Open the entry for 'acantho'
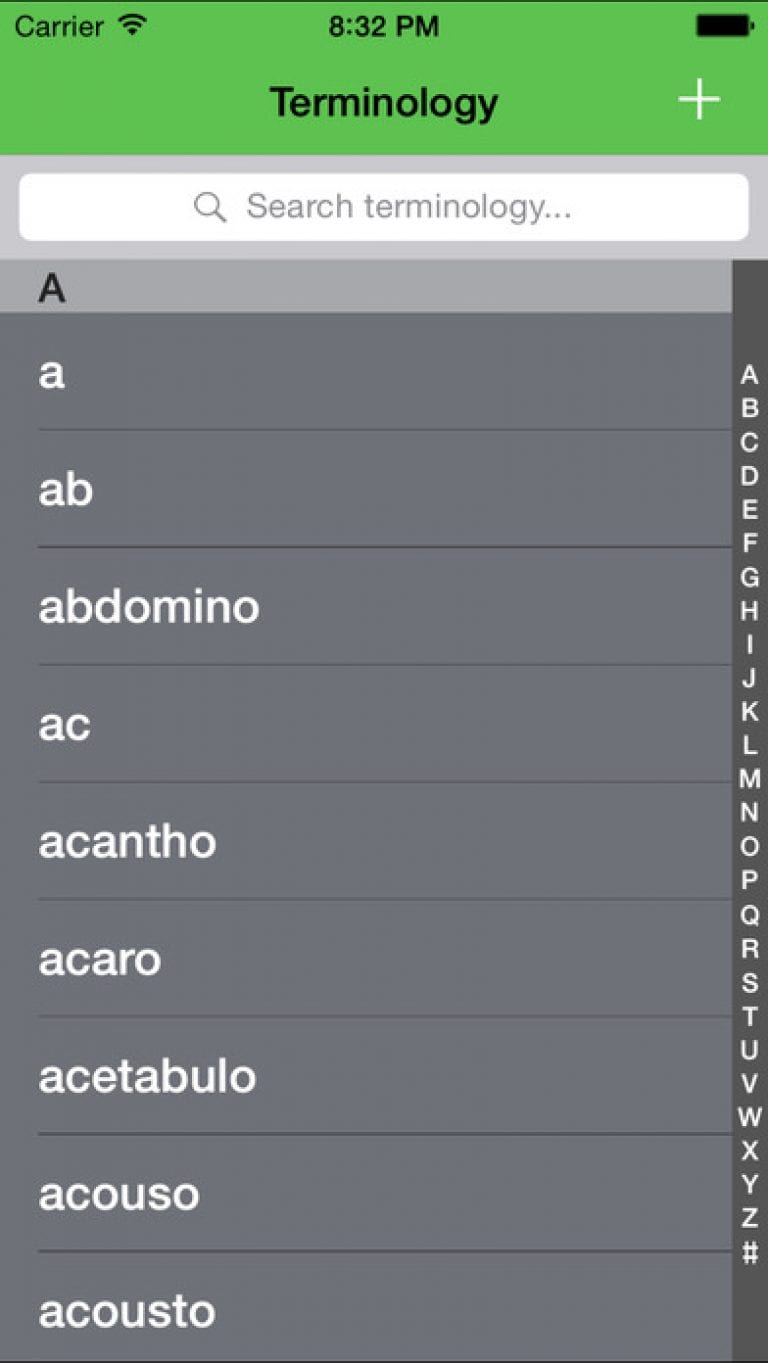The height and width of the screenshot is (1363, 768). point(126,841)
